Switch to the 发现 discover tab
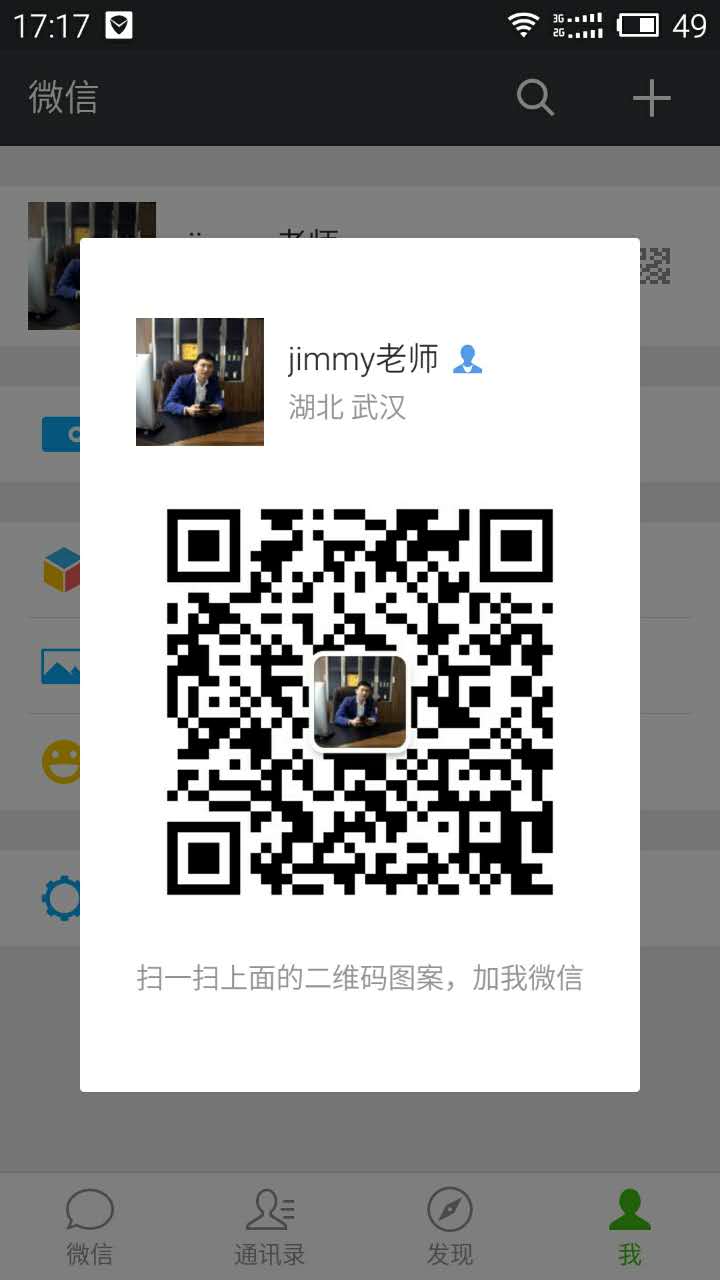The image size is (720, 1280). tap(450, 1227)
